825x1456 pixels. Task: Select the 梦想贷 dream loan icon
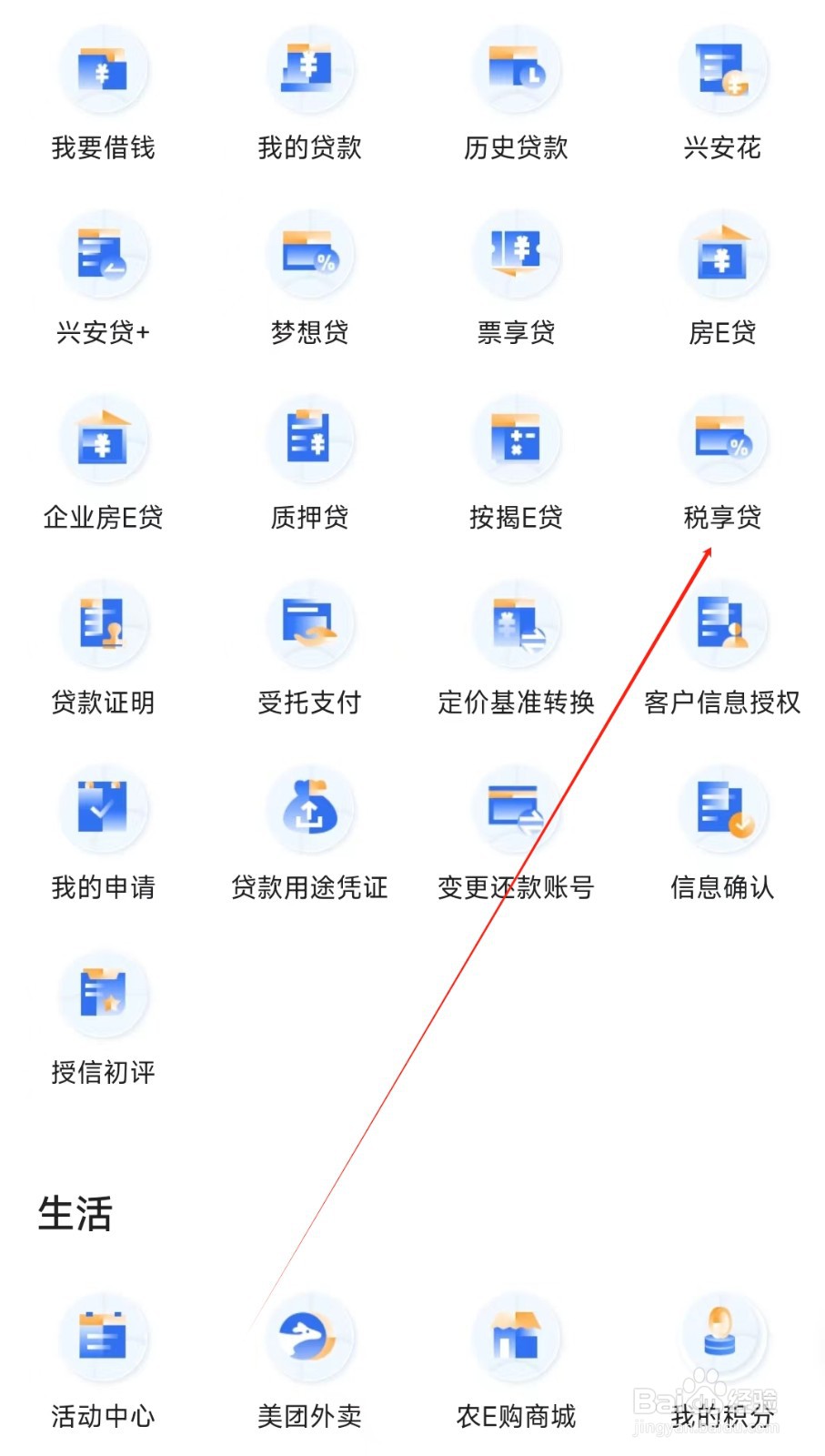pyautogui.click(x=309, y=256)
